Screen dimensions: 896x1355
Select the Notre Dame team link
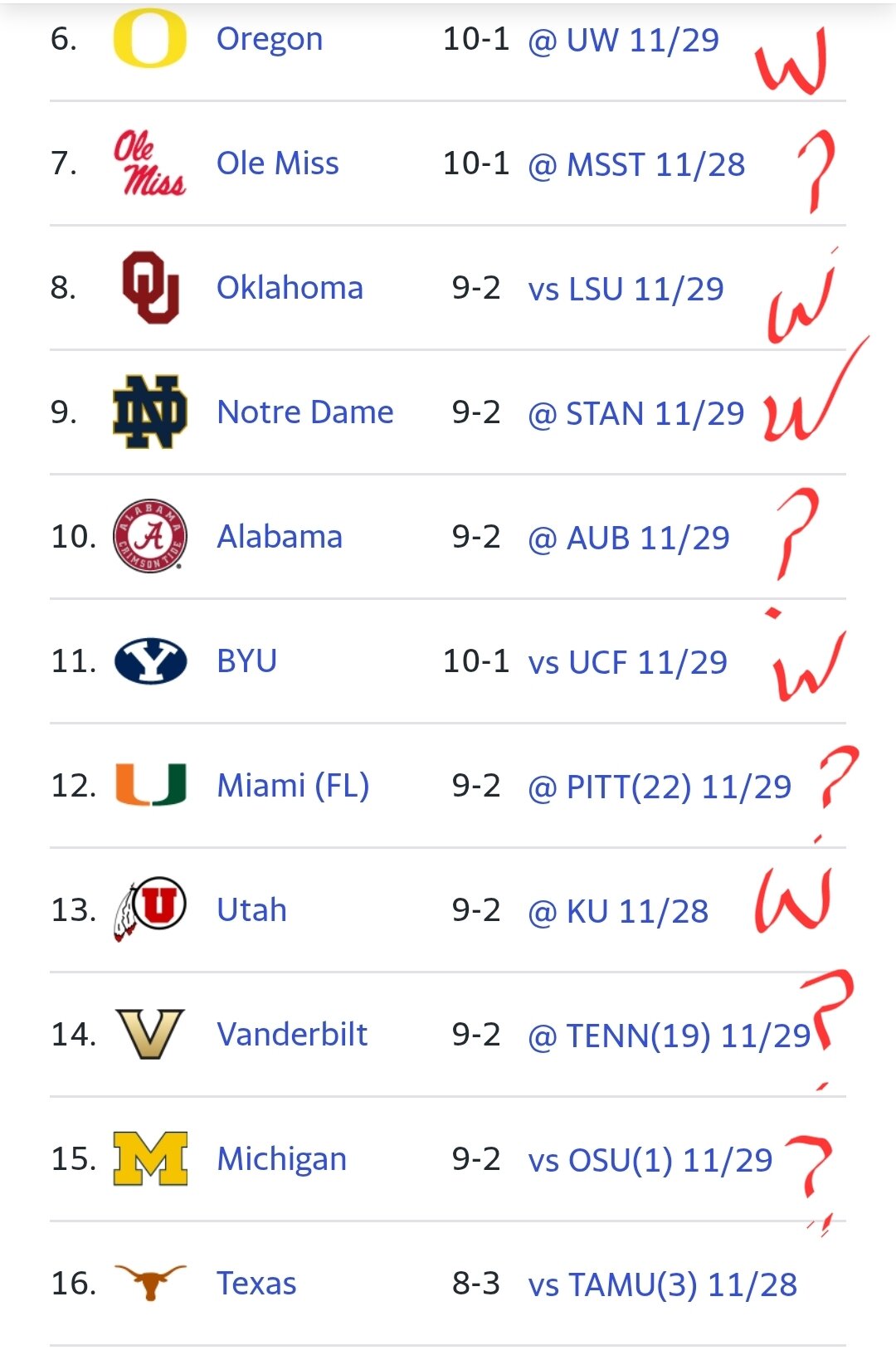coord(304,412)
